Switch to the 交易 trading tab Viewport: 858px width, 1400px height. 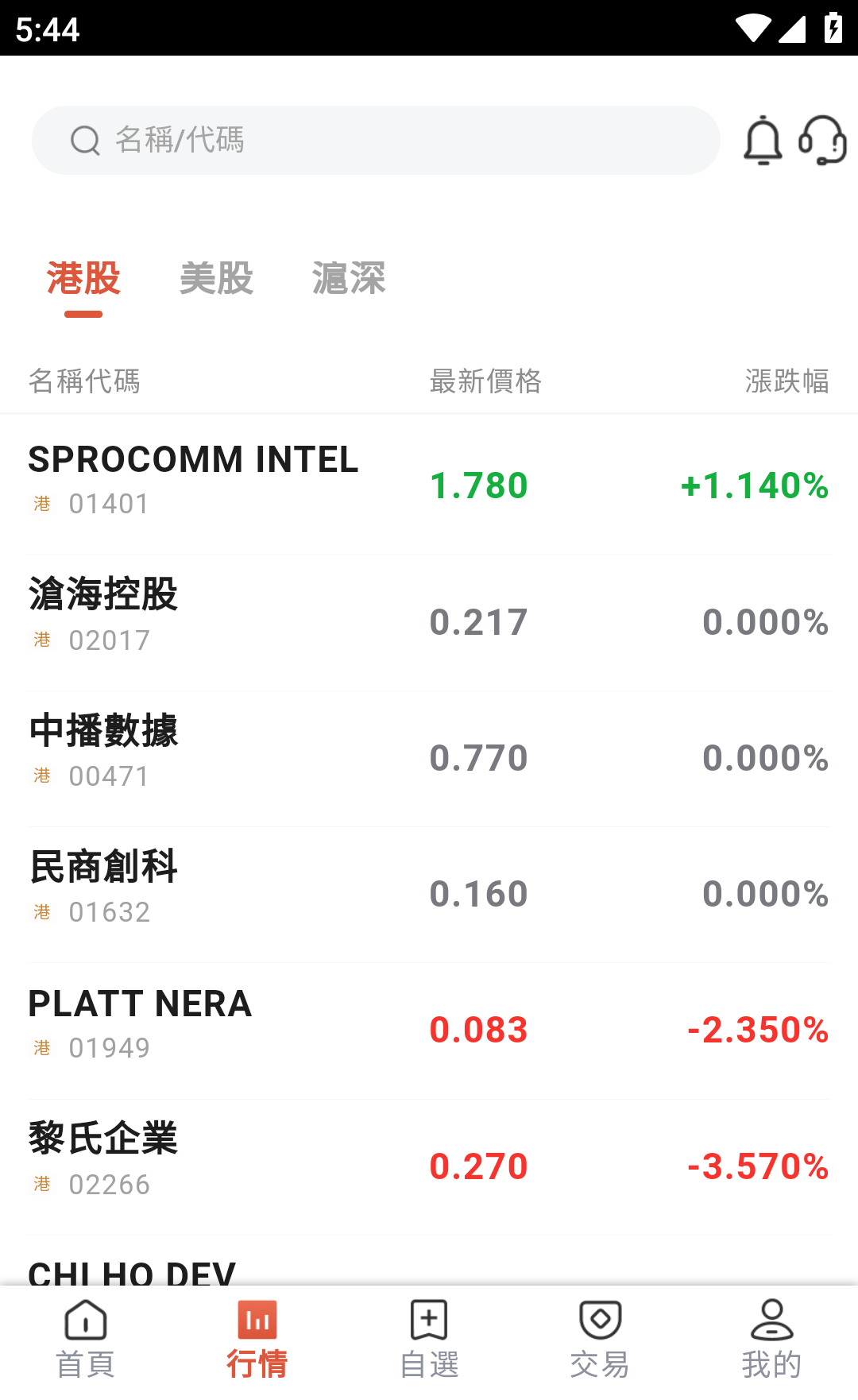point(601,1341)
